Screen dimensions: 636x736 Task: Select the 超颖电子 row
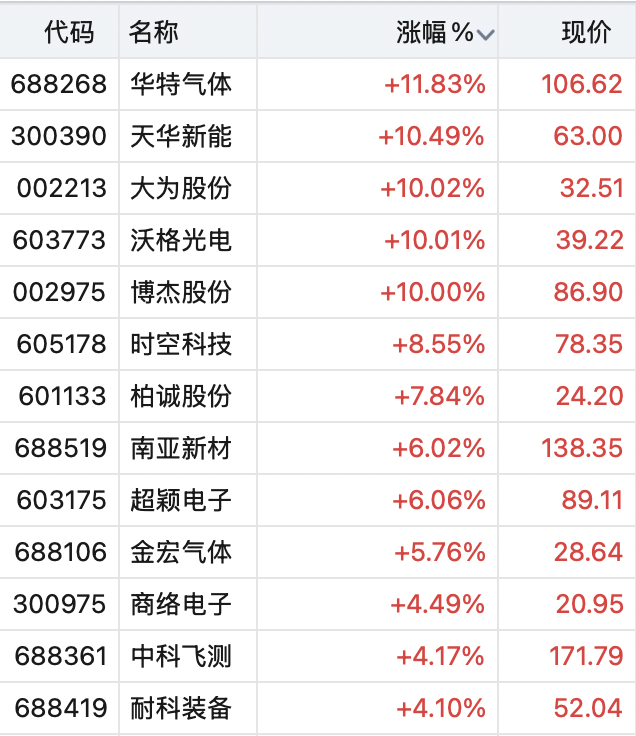181,500
